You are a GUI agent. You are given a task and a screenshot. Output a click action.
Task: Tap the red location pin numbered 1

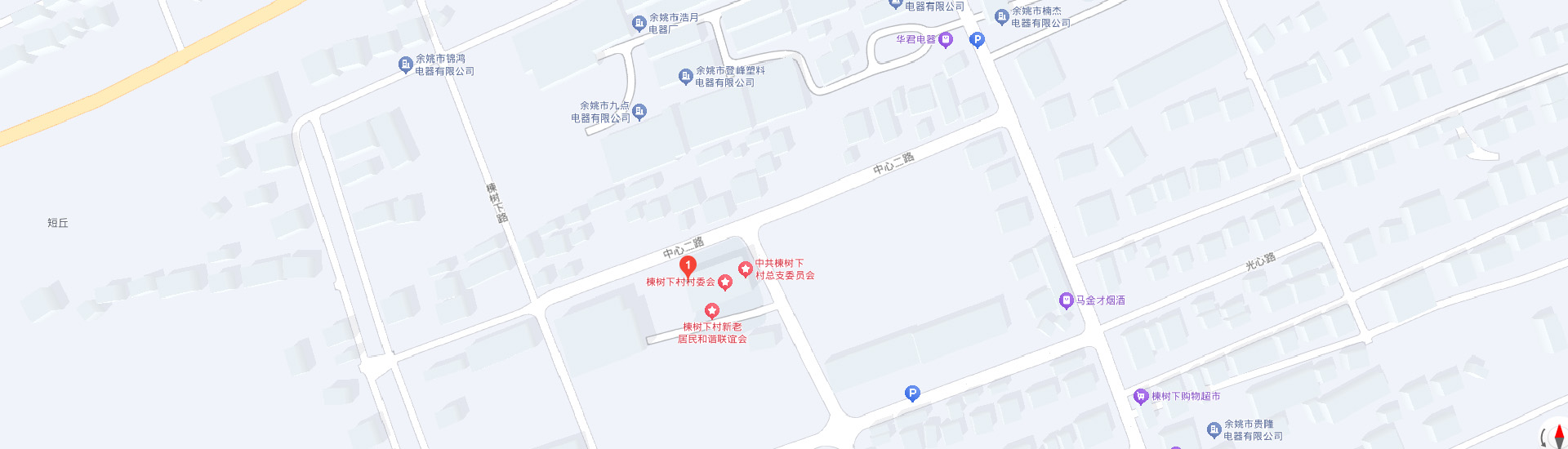(688, 266)
